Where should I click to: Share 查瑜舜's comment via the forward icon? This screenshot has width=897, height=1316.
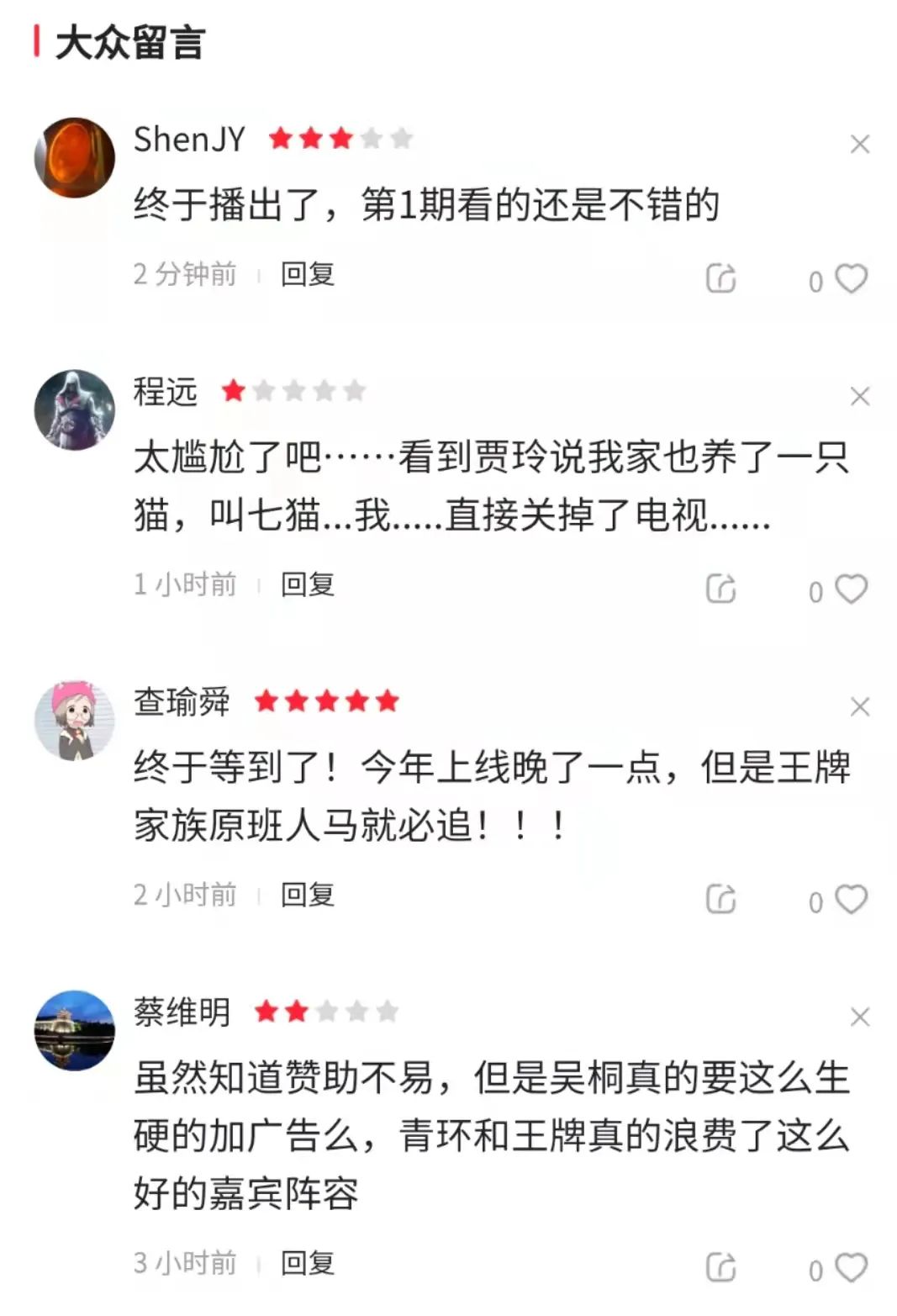point(721,896)
